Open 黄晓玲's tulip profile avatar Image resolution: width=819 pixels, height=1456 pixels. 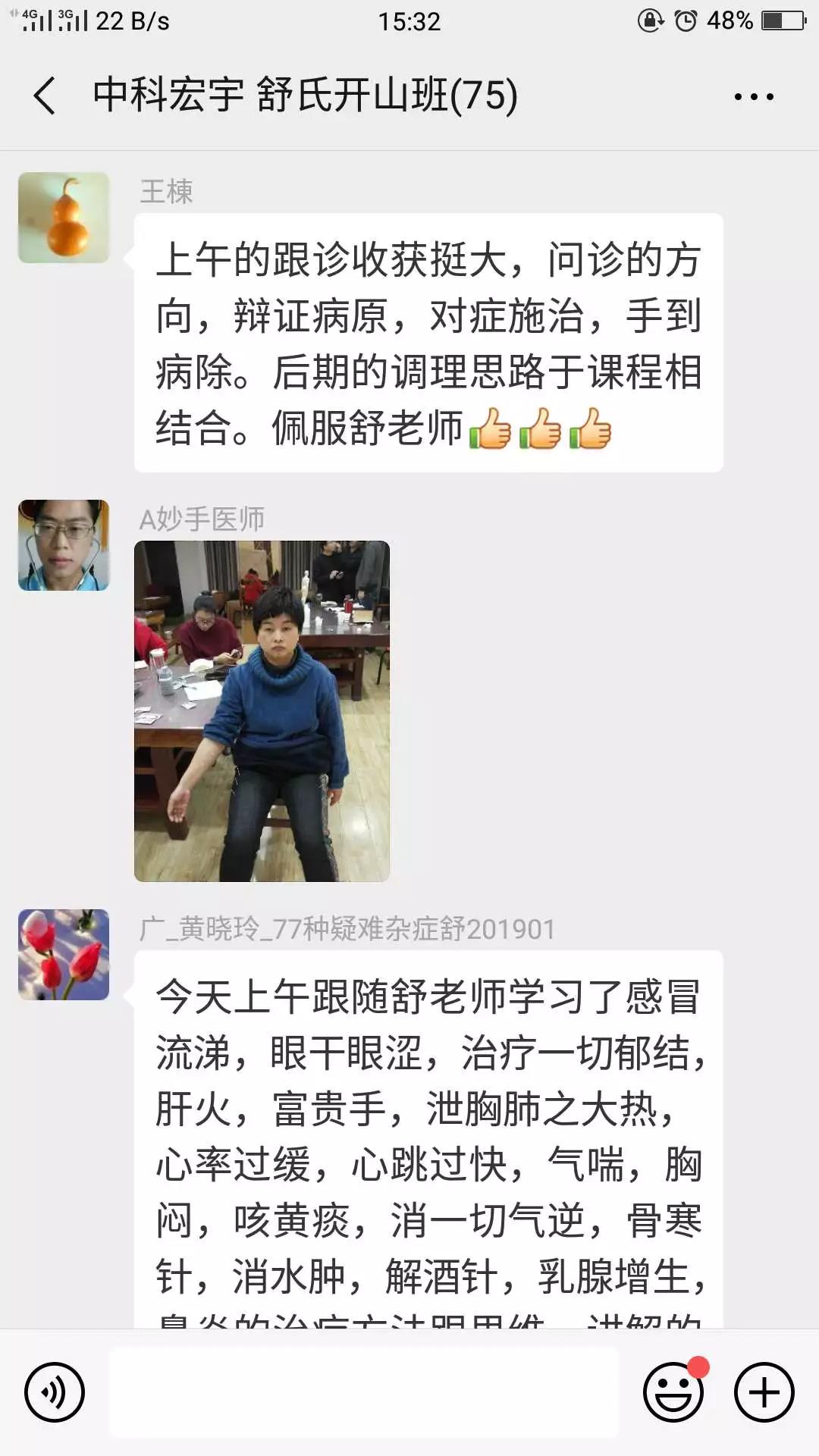(64, 955)
